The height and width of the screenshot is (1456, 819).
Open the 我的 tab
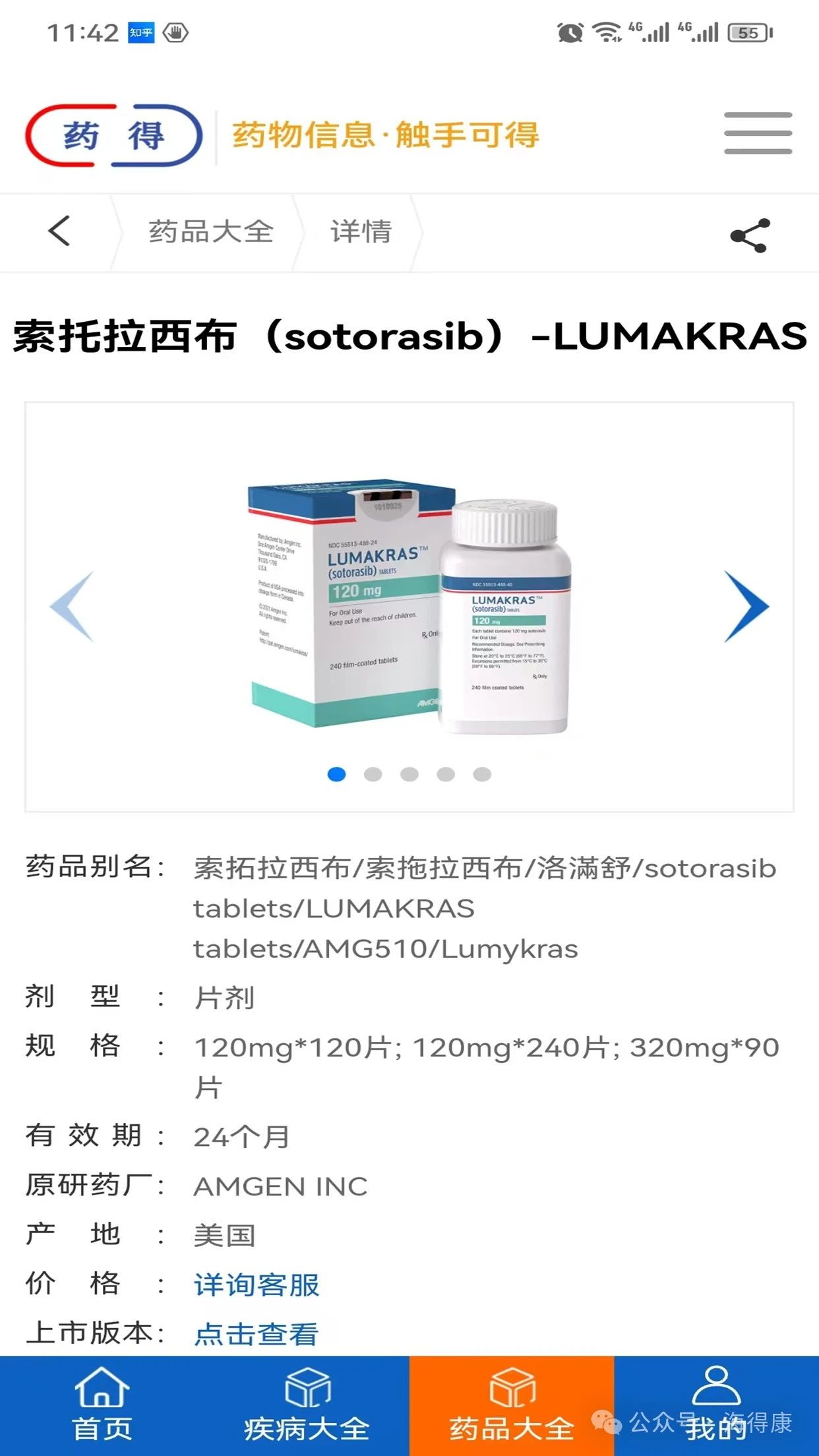click(716, 1405)
